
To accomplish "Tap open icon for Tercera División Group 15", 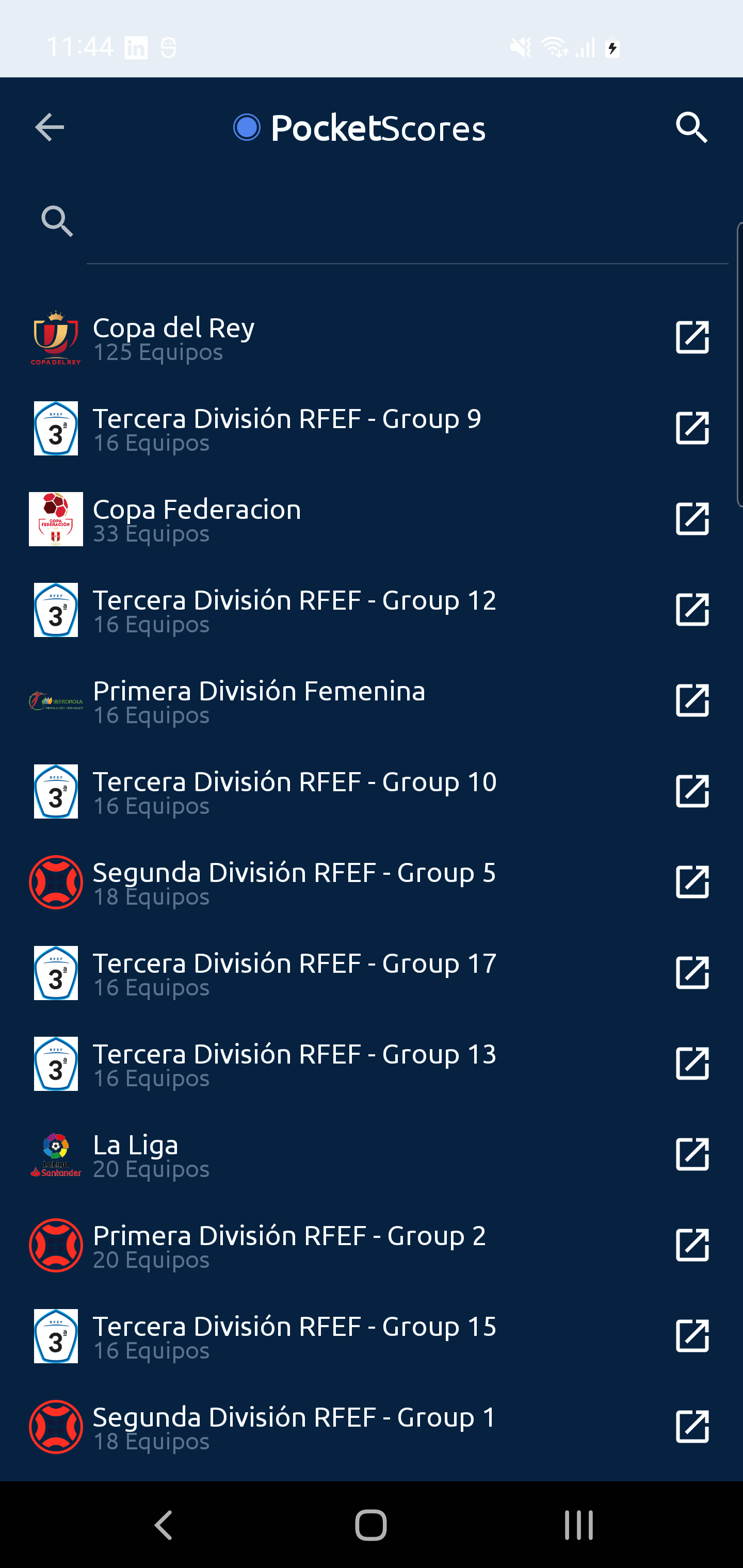I will 692,1336.
